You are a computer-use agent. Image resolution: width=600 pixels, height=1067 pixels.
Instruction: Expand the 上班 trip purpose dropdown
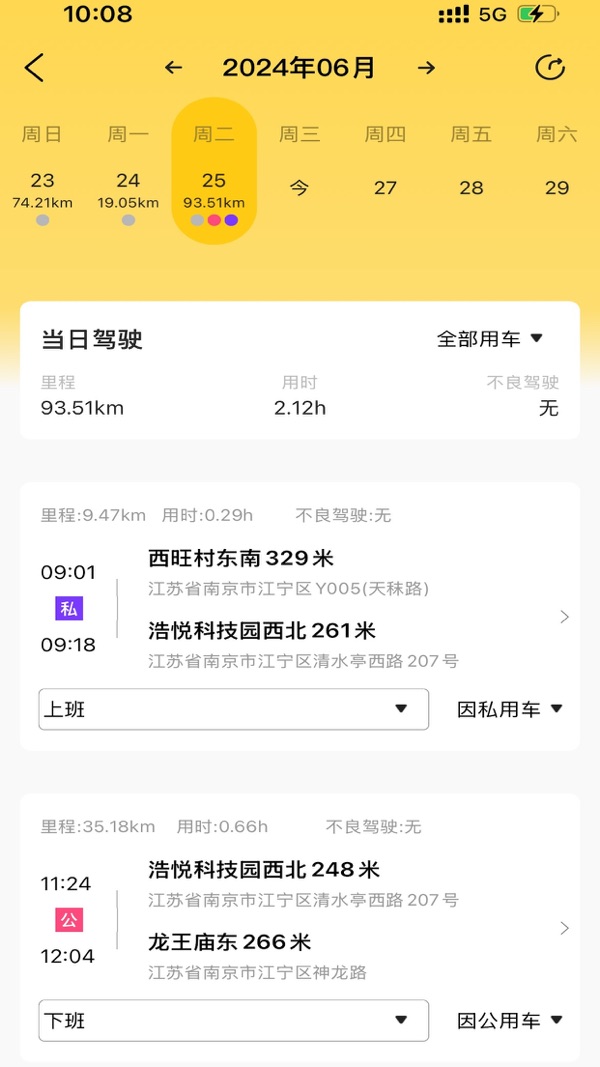coord(233,709)
